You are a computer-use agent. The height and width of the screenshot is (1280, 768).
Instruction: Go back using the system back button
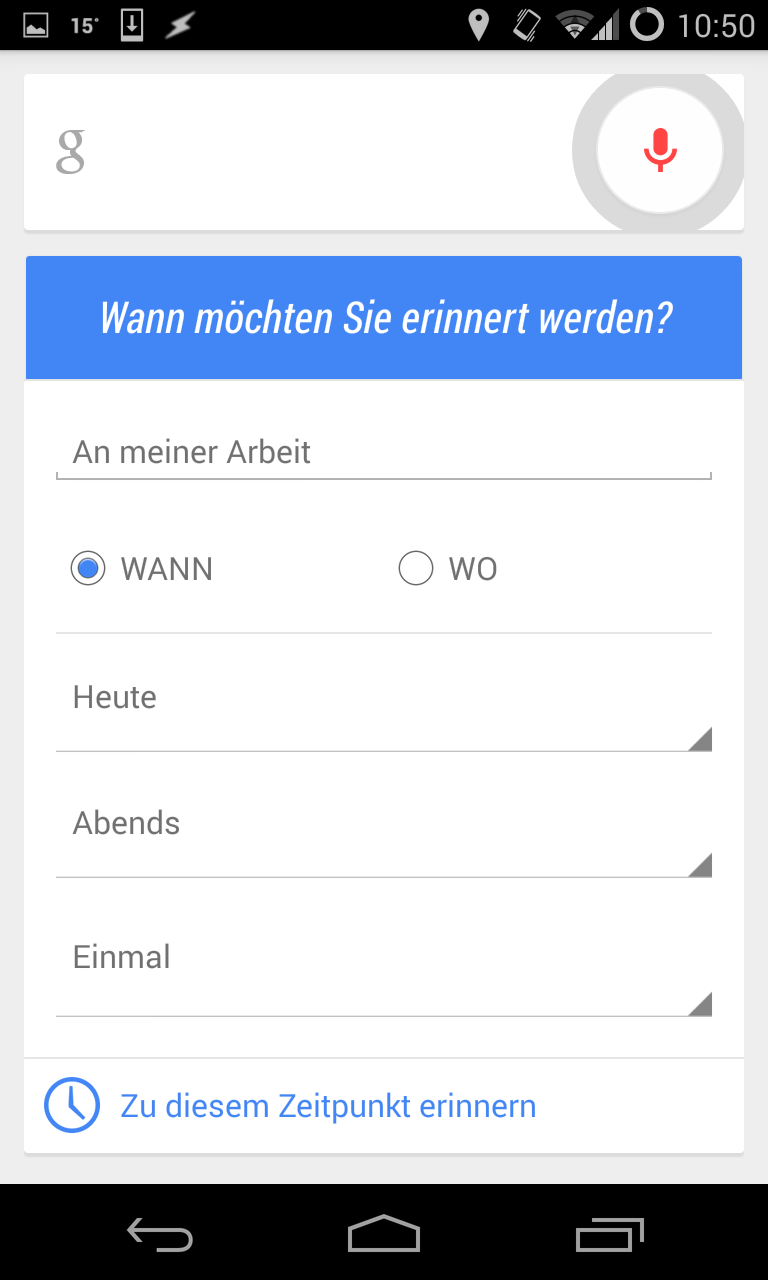tap(160, 1234)
